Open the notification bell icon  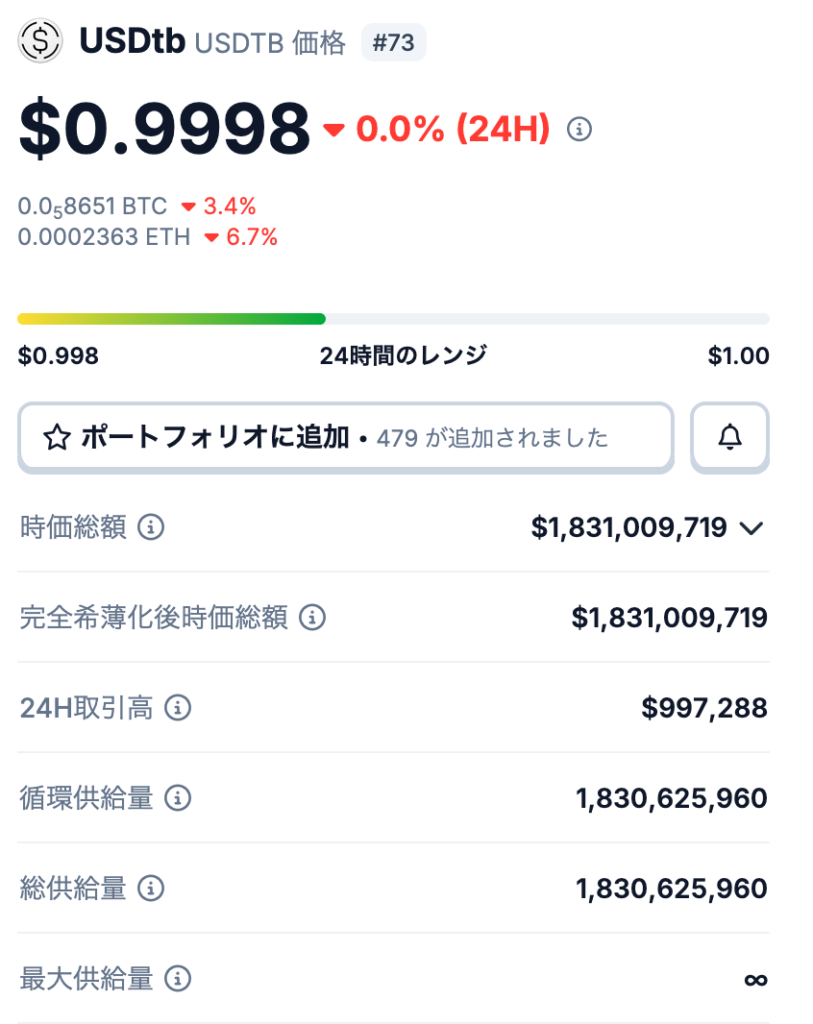coord(729,436)
